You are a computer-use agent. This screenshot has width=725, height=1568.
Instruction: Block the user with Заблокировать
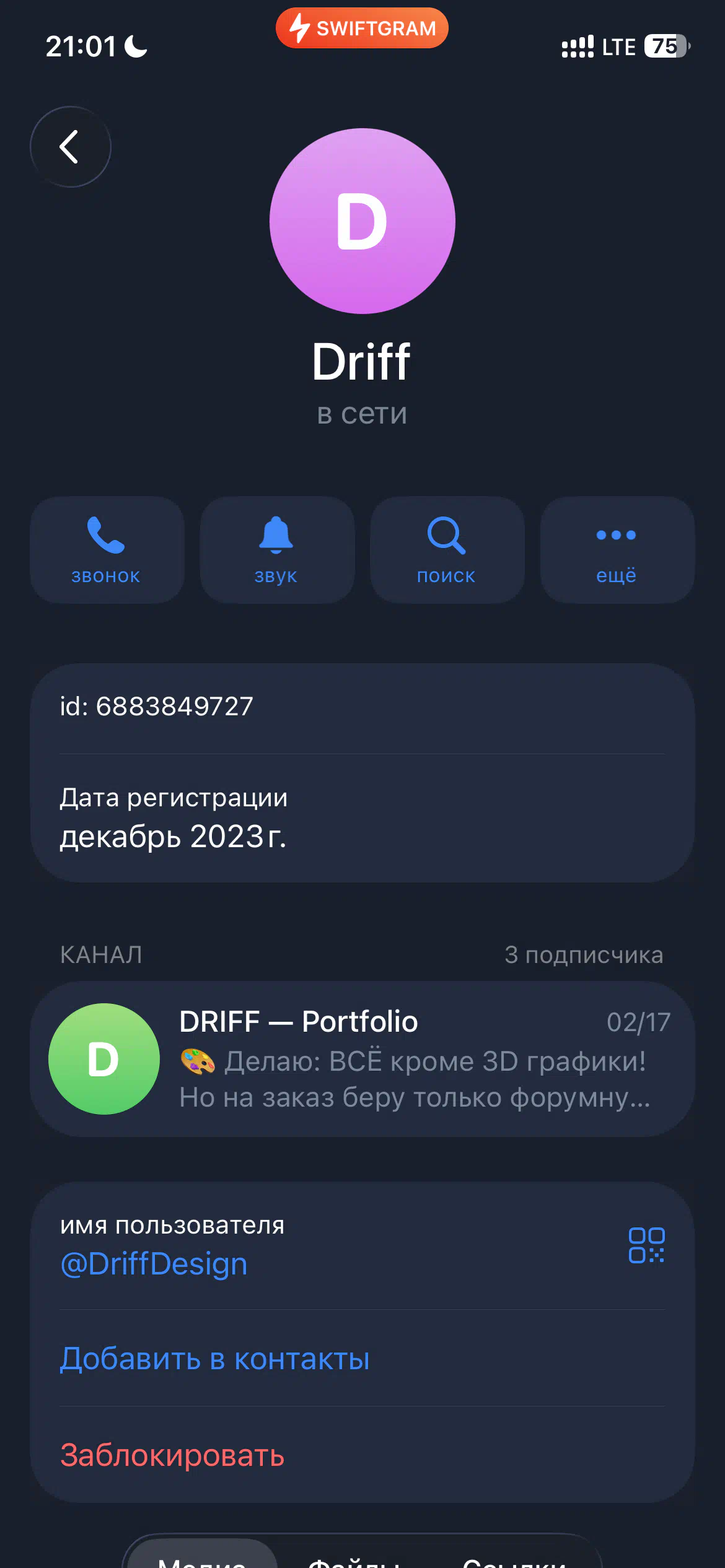coord(172,1455)
